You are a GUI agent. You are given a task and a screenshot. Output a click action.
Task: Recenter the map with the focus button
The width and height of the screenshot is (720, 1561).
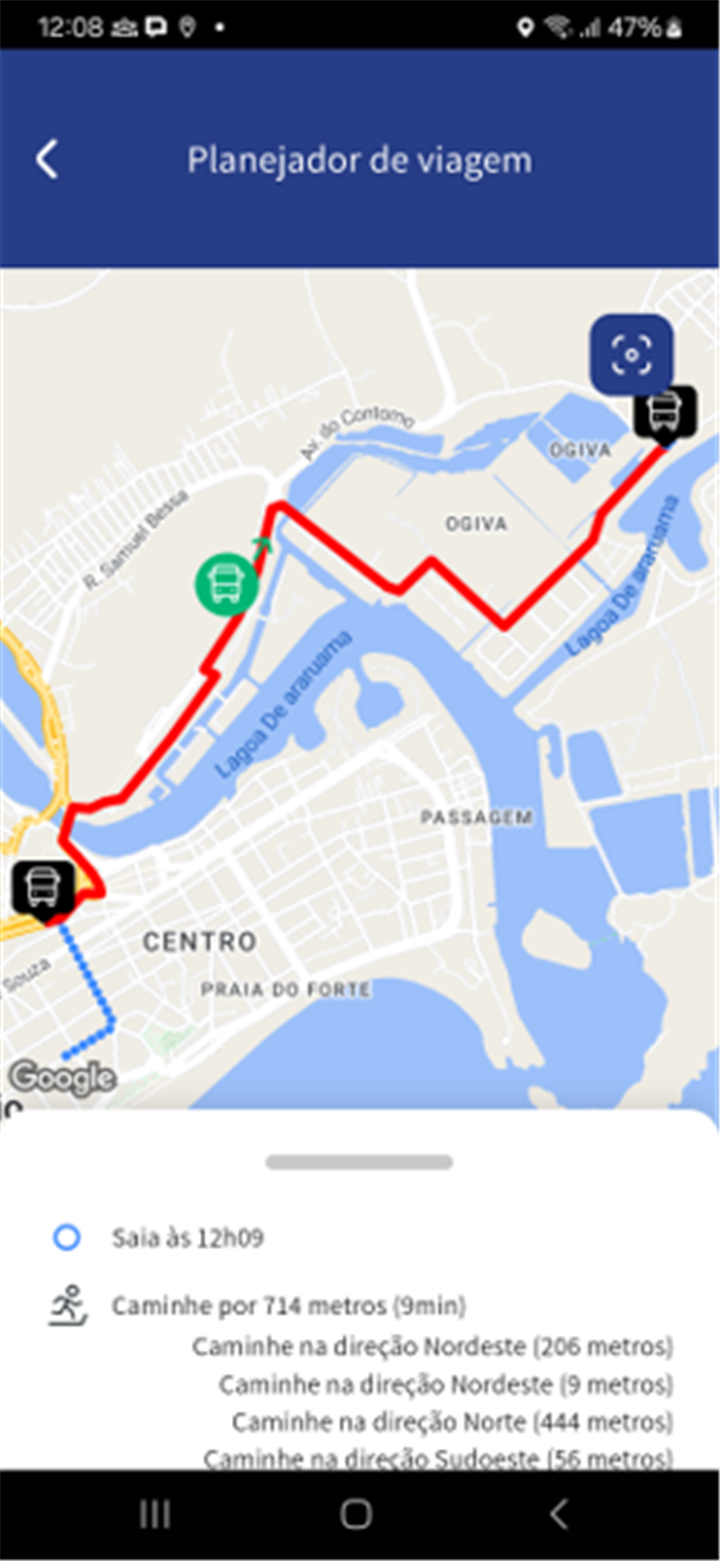coord(631,354)
